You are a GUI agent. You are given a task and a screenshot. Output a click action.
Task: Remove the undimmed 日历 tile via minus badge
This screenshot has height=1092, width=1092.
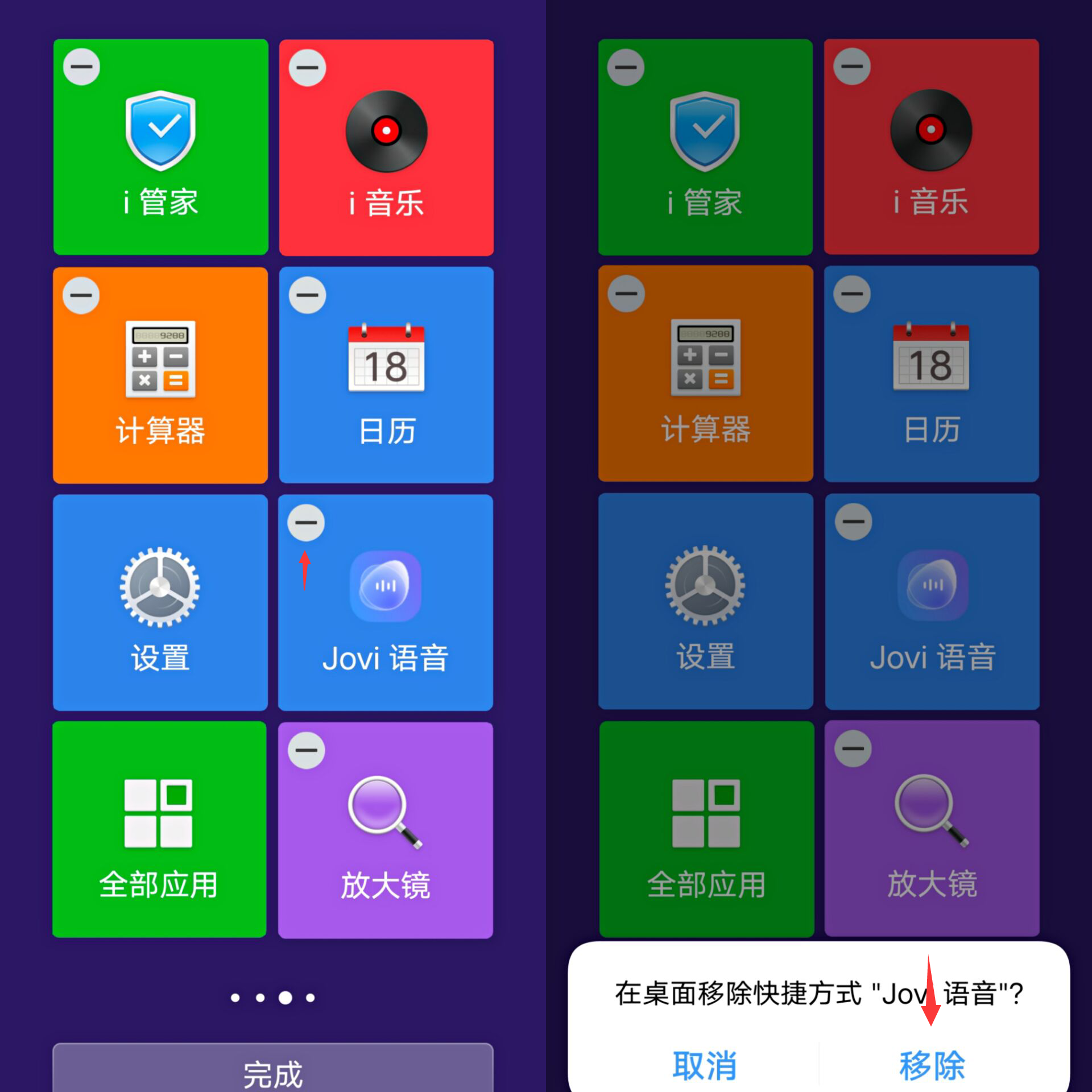307,295
